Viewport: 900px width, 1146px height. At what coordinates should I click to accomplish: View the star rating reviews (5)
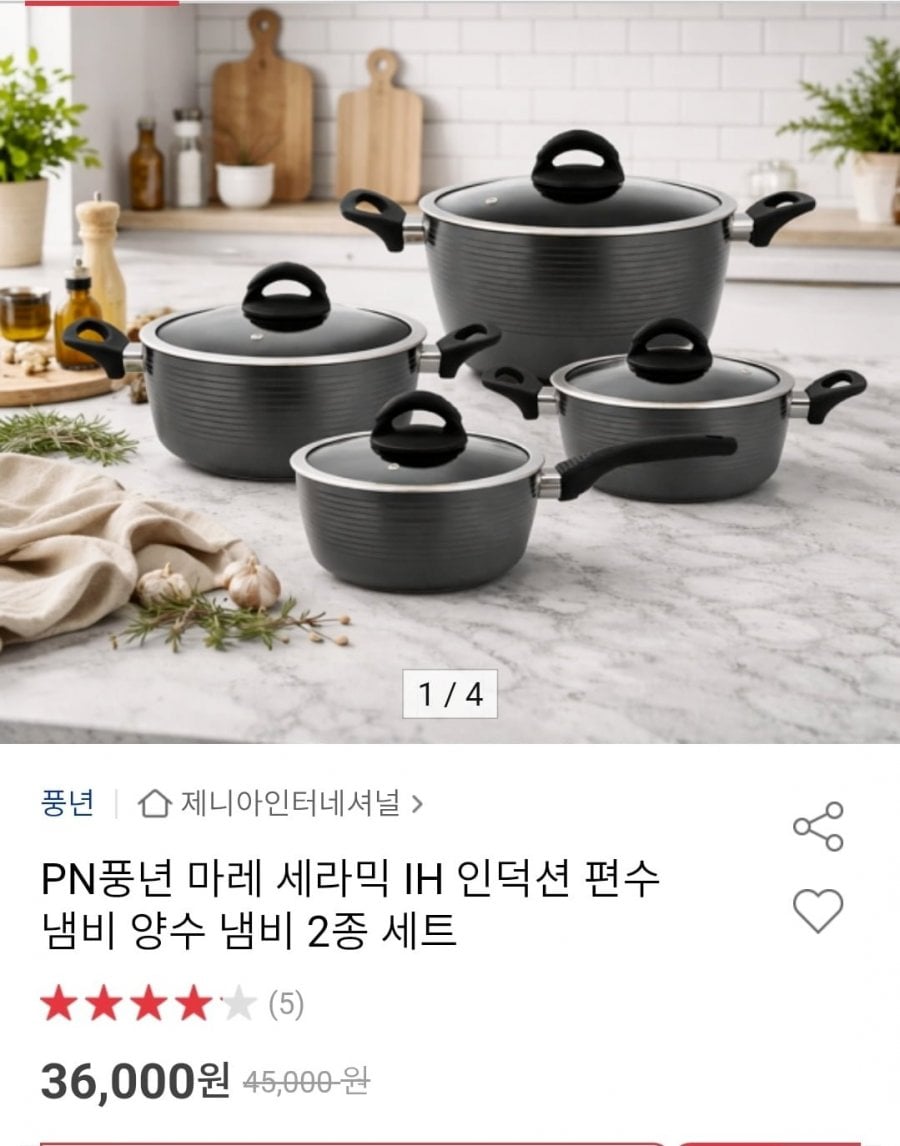tap(172, 1004)
